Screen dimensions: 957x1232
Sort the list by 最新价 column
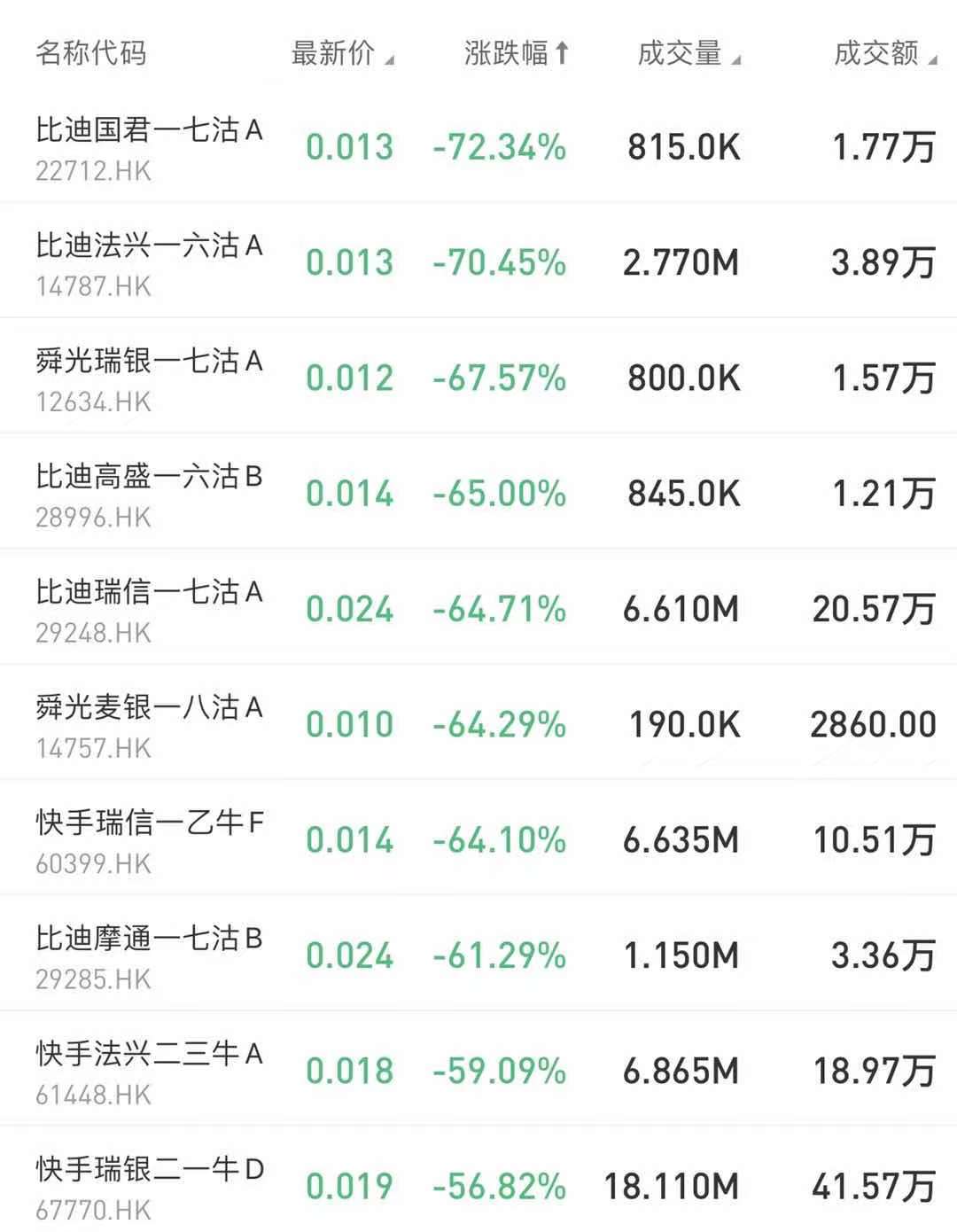point(341,53)
